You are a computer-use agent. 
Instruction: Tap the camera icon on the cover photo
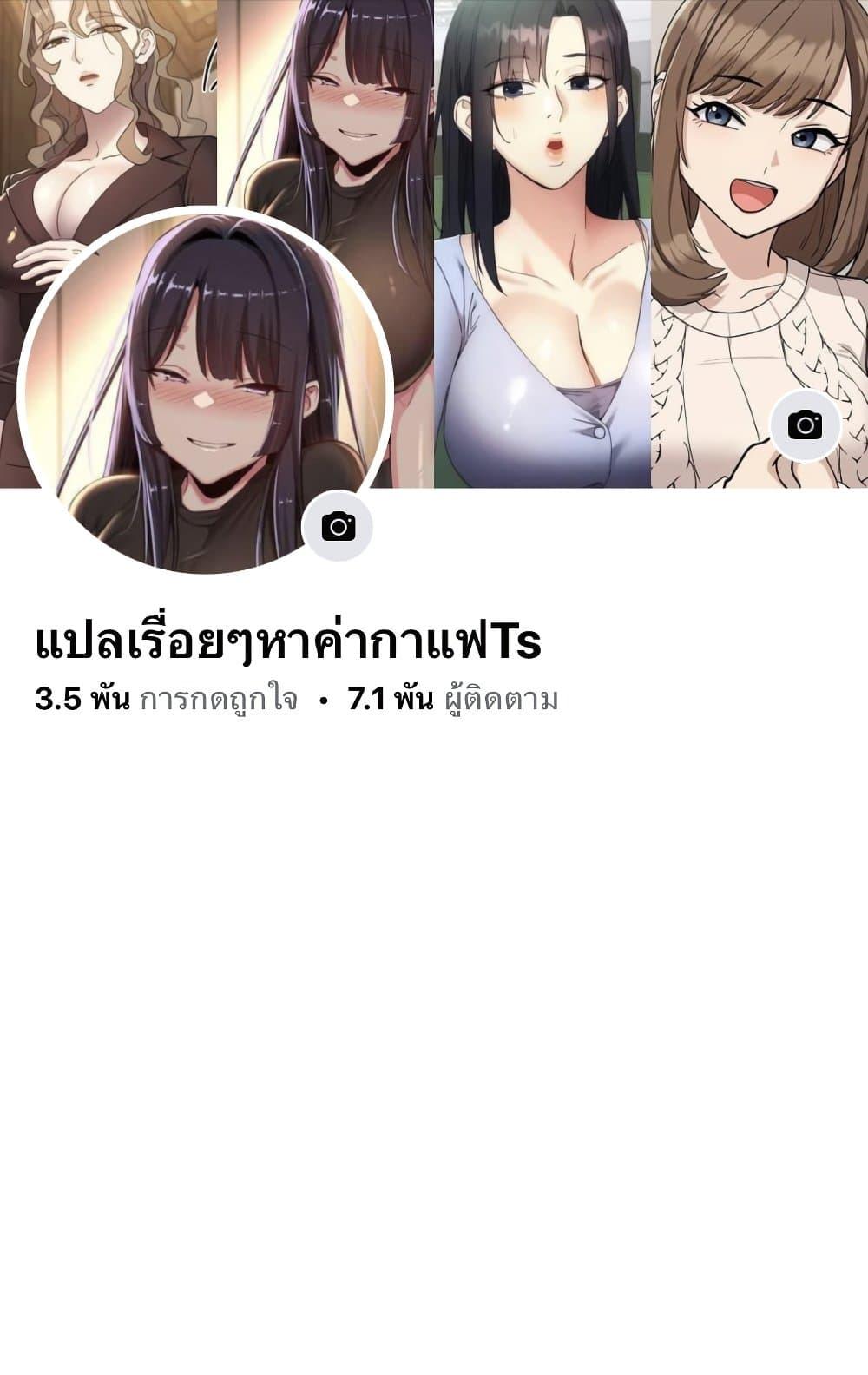(805, 424)
